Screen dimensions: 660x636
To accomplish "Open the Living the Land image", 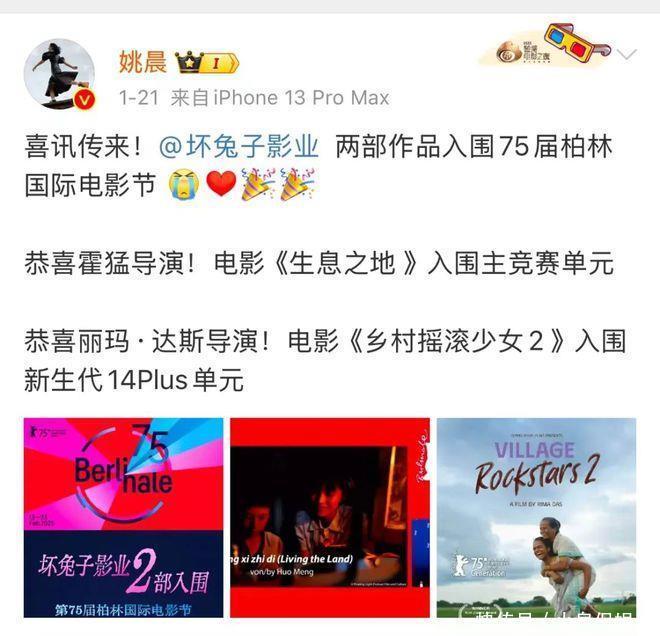I will tap(329, 517).
